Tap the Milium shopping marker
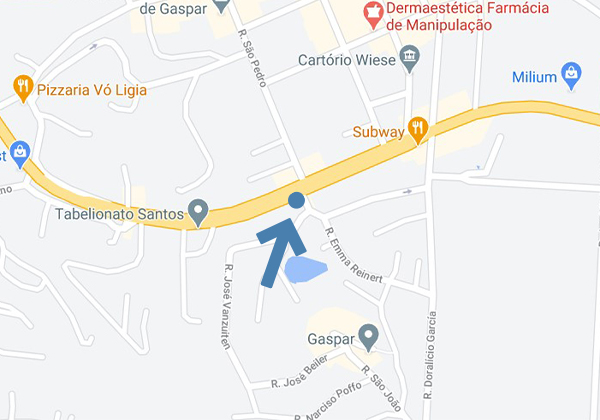This screenshot has width=600, height=420. (x=572, y=73)
